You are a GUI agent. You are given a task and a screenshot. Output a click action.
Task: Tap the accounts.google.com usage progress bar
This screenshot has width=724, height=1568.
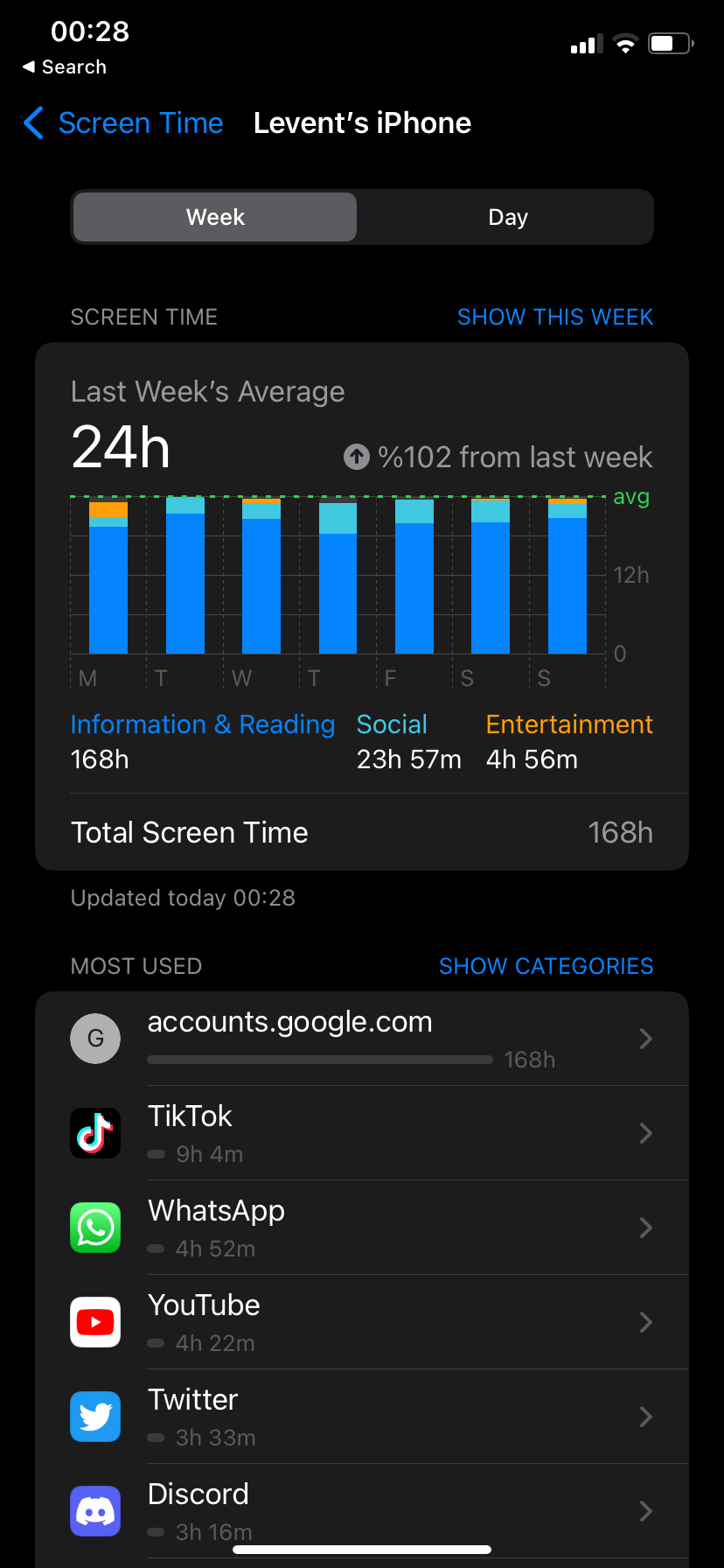click(x=320, y=1060)
